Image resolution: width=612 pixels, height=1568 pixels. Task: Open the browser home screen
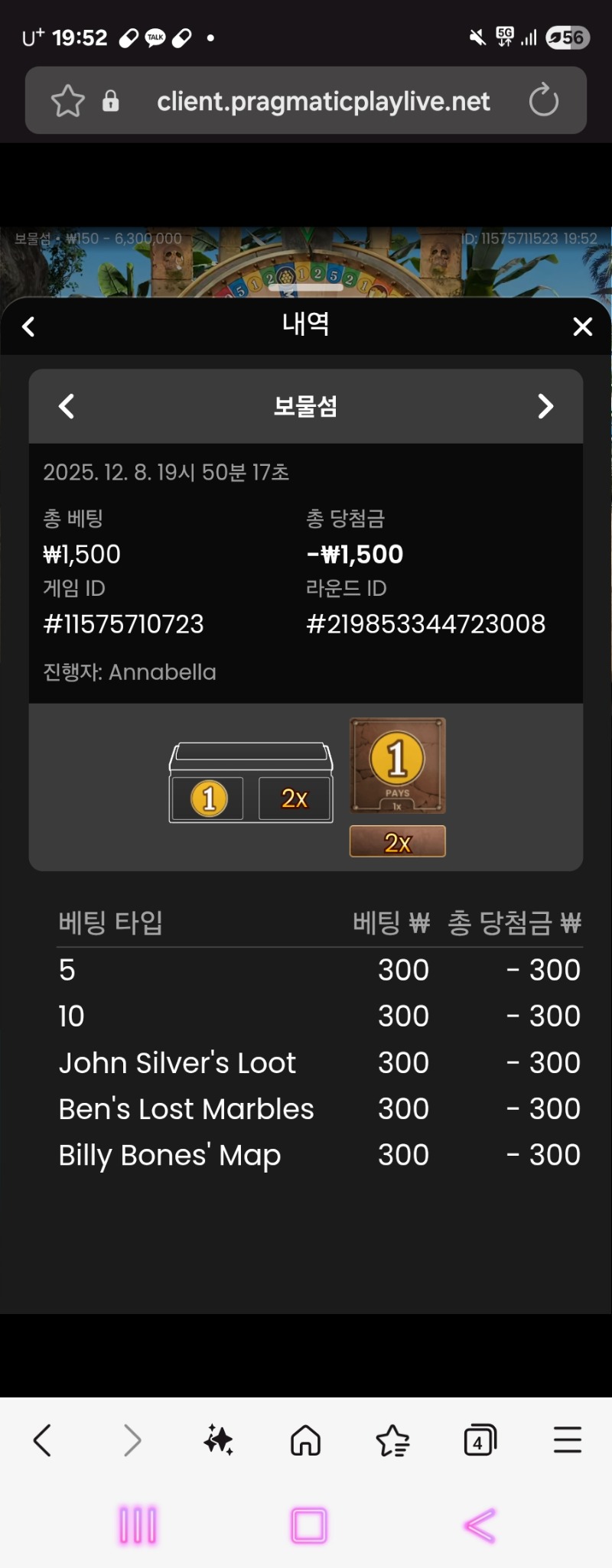click(x=305, y=1440)
